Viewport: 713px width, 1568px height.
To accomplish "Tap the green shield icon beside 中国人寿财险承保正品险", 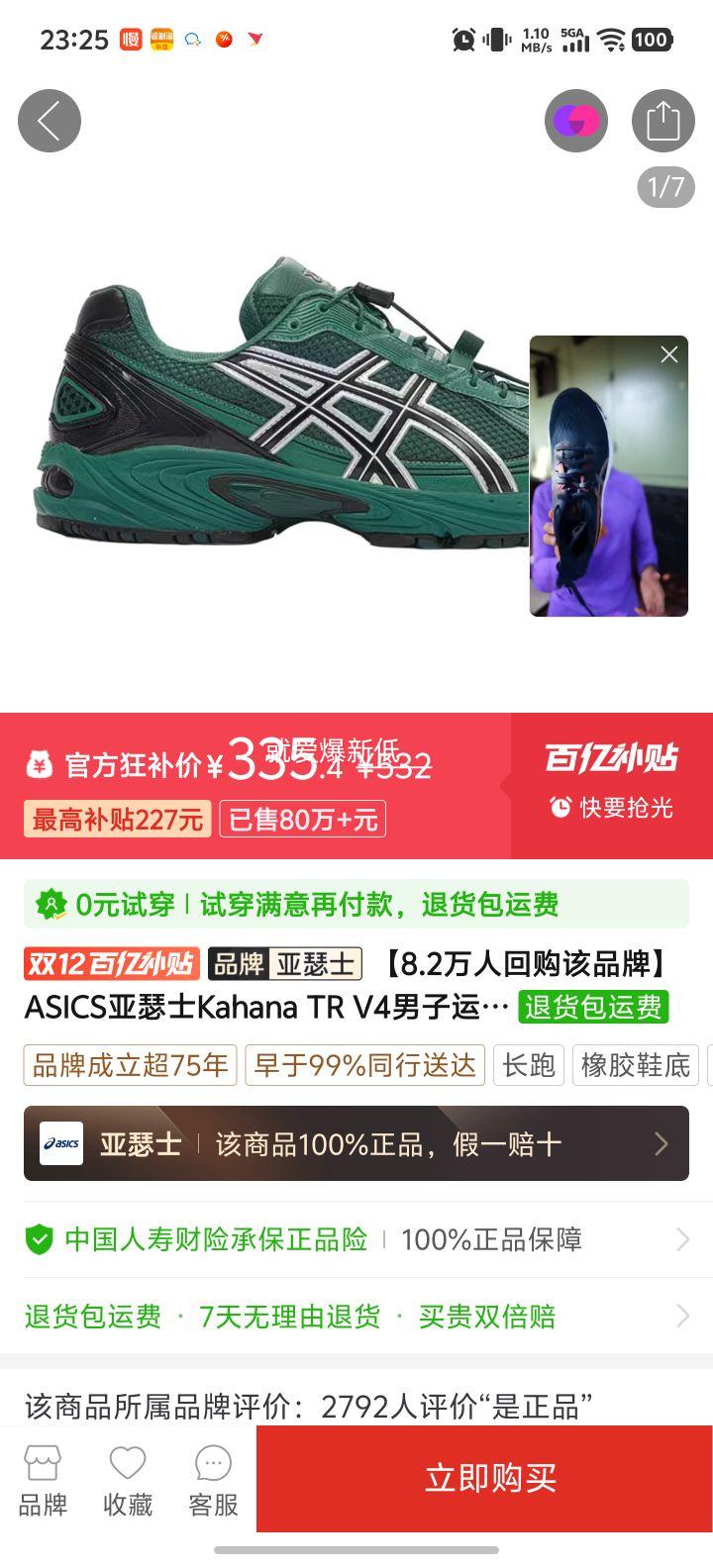I will [x=36, y=1239].
